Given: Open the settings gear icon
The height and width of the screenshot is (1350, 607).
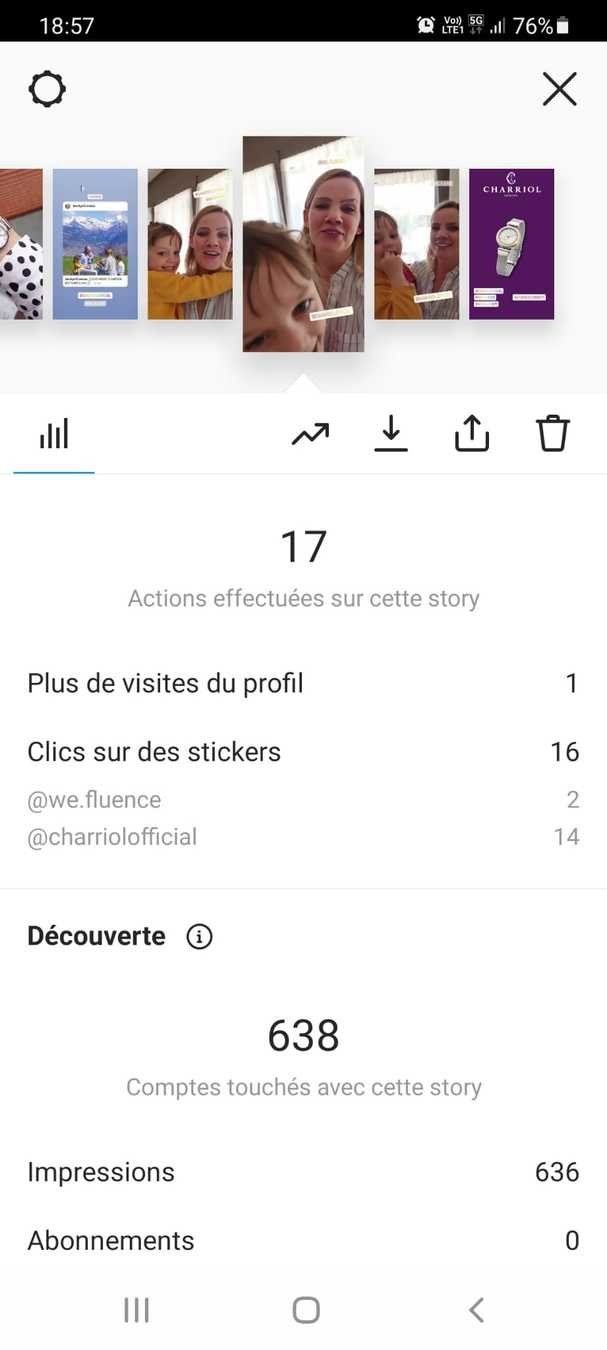Looking at the screenshot, I should pyautogui.click(x=47, y=90).
